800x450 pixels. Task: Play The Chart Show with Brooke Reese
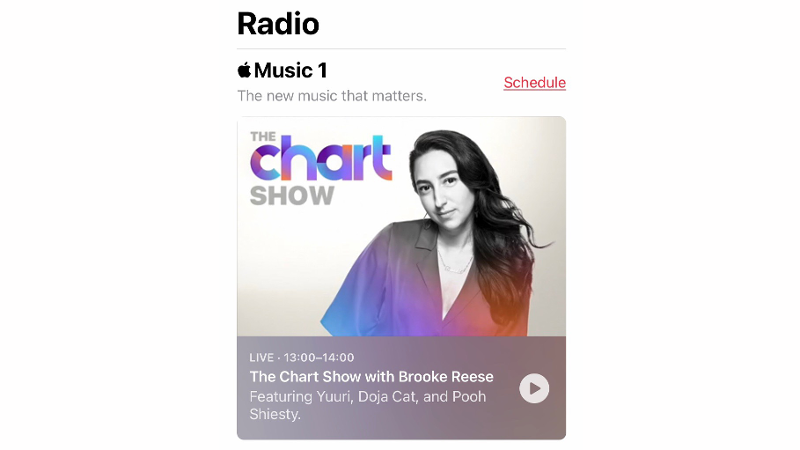point(534,388)
